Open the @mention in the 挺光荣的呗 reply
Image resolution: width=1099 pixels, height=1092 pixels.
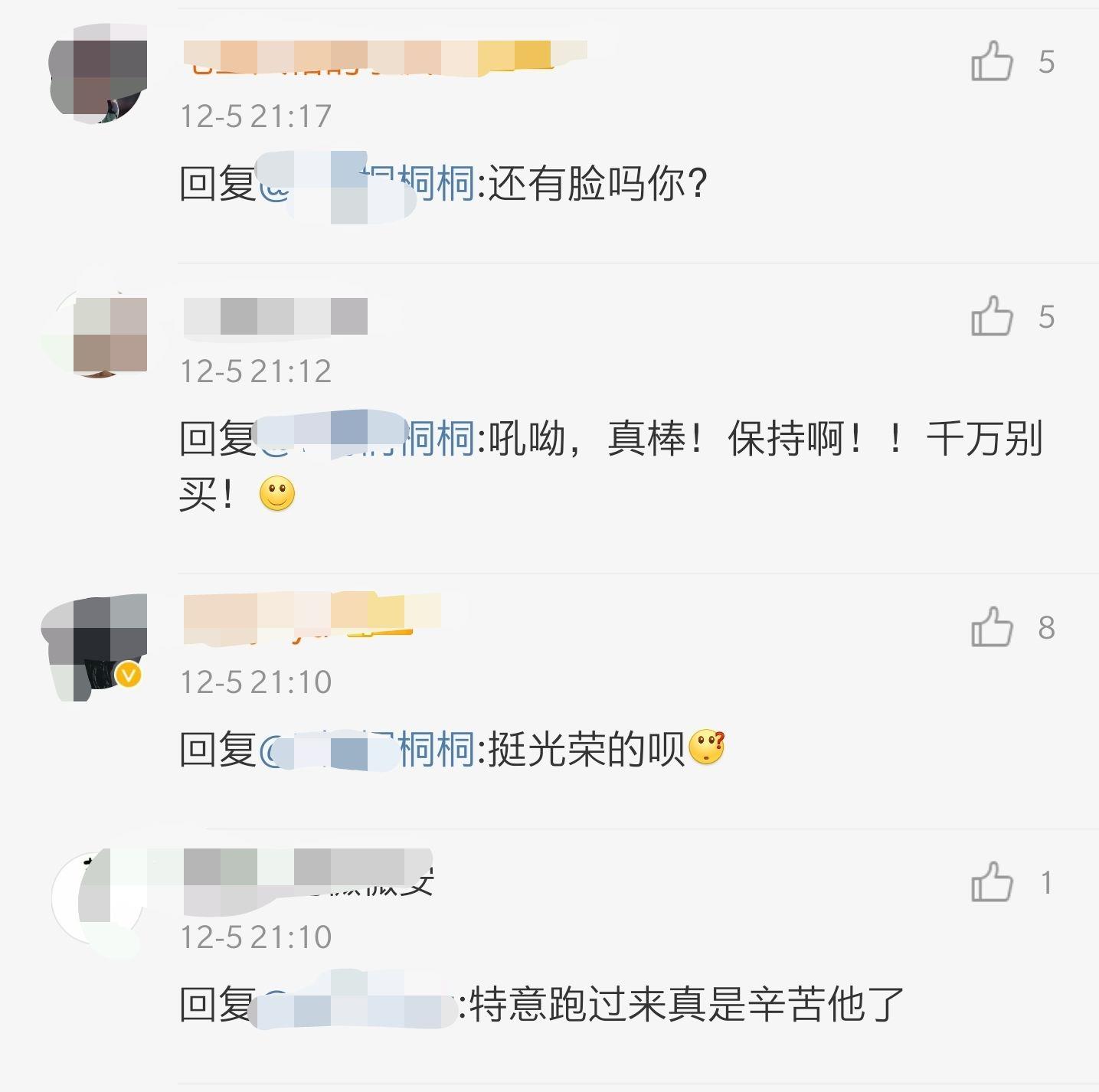[366, 750]
